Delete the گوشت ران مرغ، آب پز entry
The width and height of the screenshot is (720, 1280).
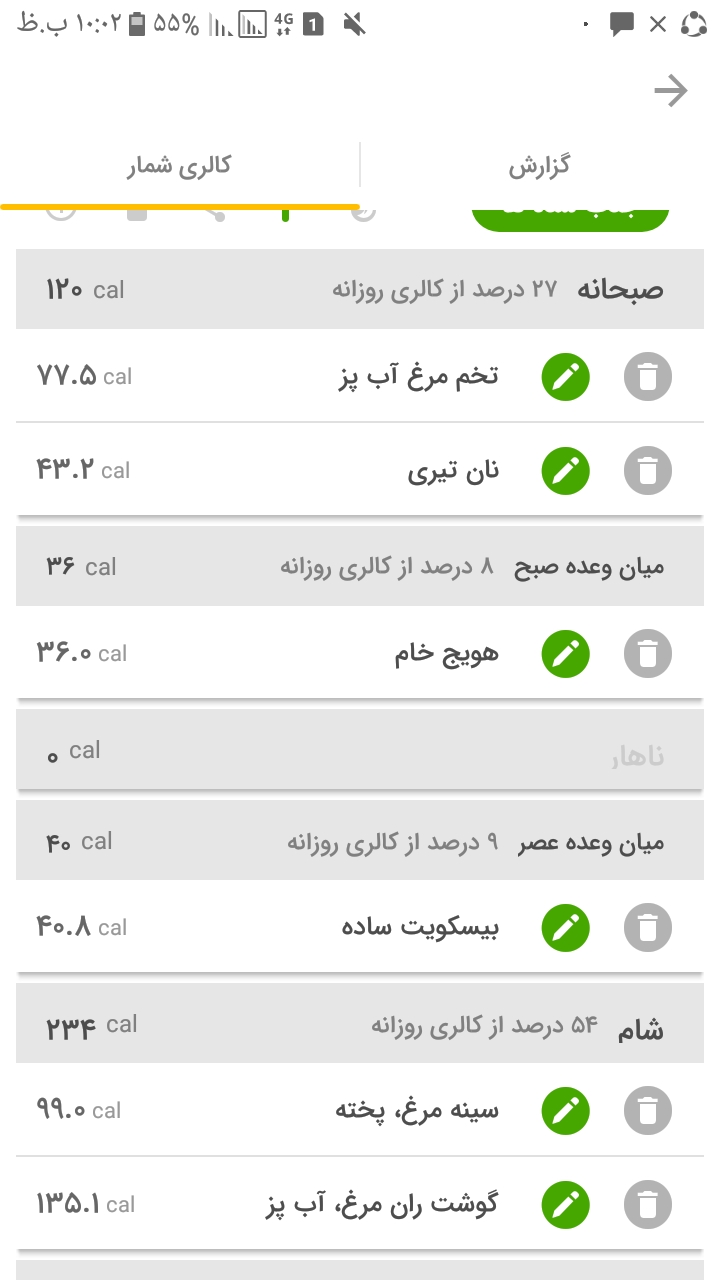pyautogui.click(x=648, y=1205)
